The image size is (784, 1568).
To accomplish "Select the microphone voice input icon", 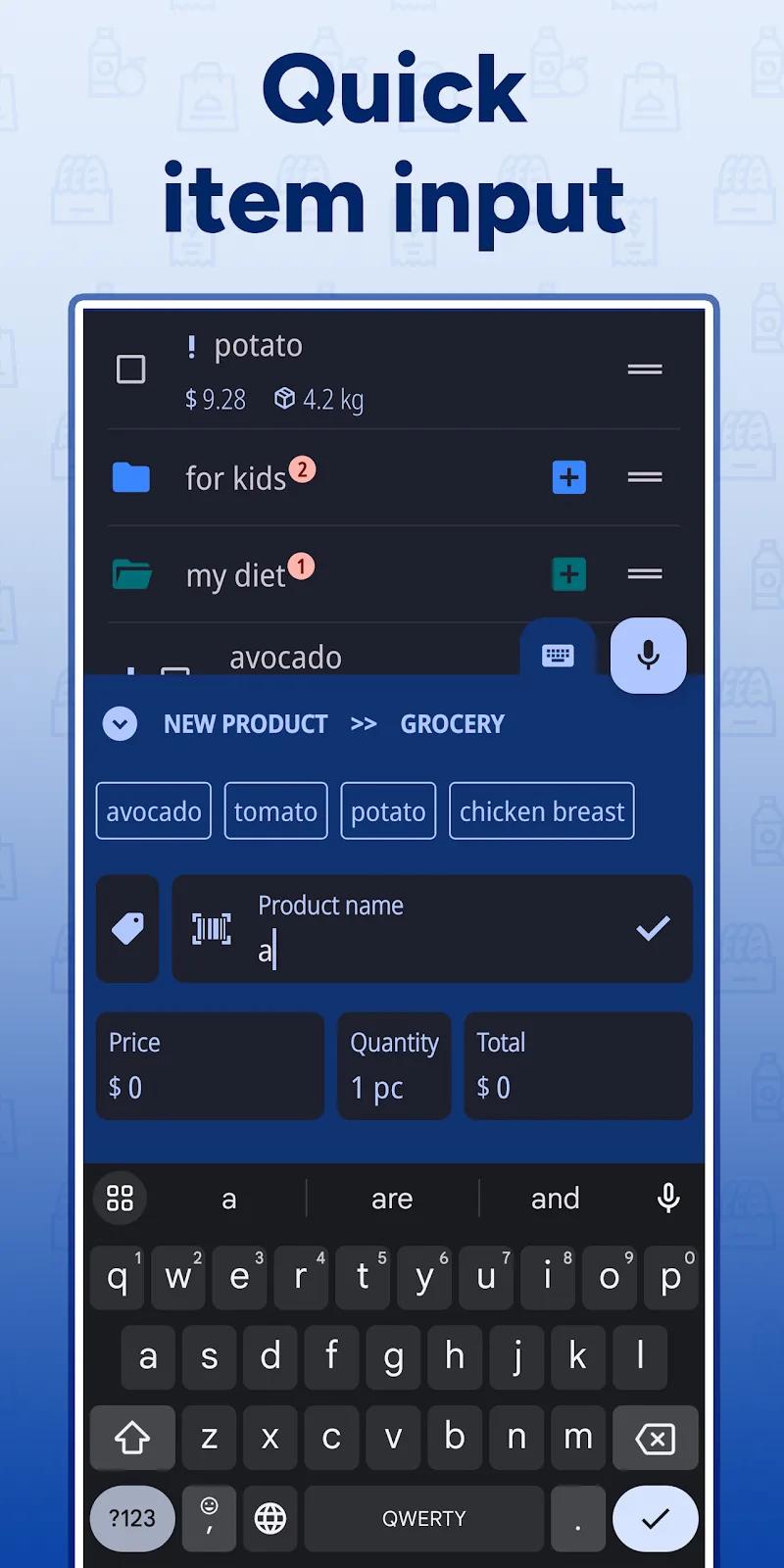I will point(648,656).
